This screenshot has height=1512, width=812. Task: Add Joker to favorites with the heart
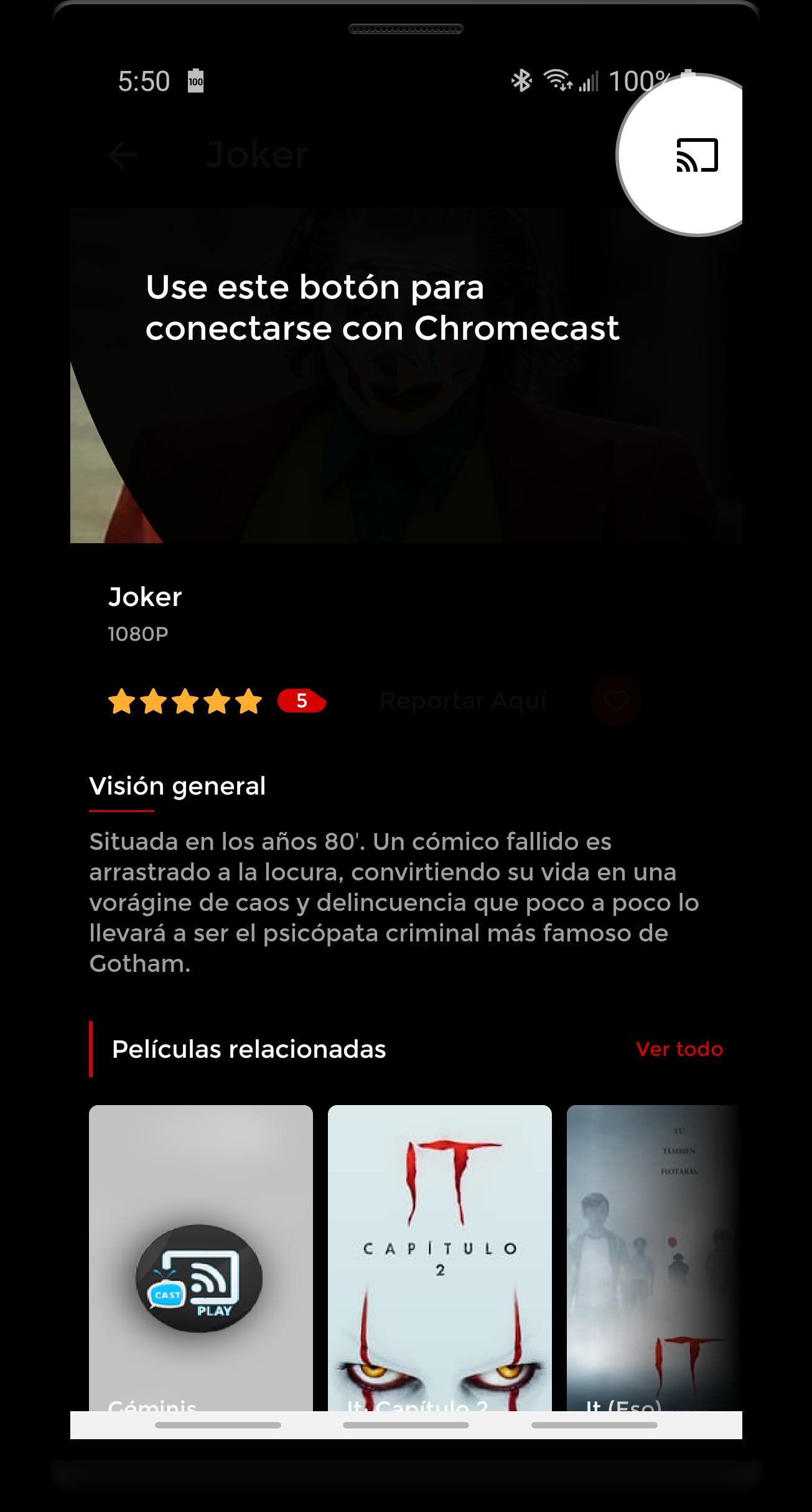click(616, 701)
